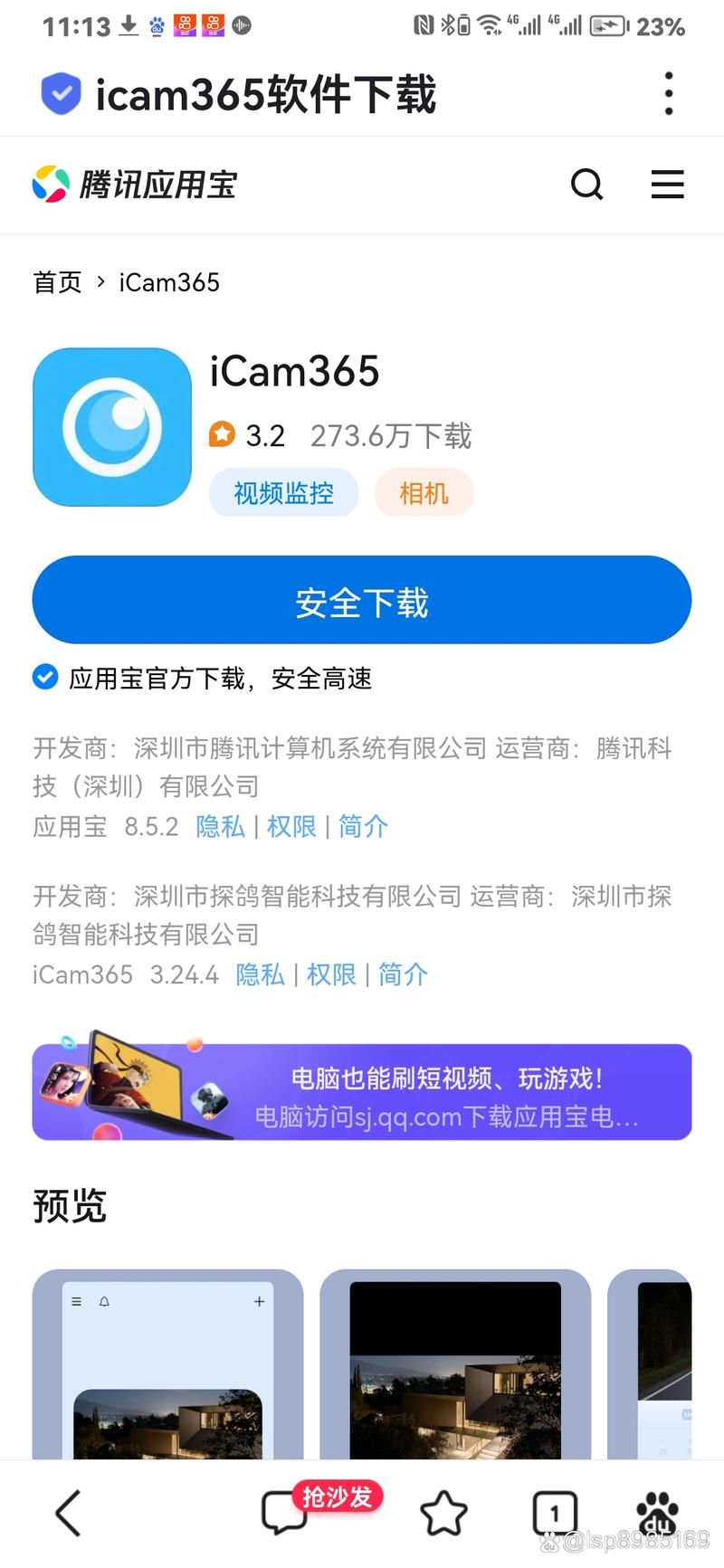Open Baidu app via paw icon
This screenshot has height=1568, width=724.
[x=658, y=1509]
